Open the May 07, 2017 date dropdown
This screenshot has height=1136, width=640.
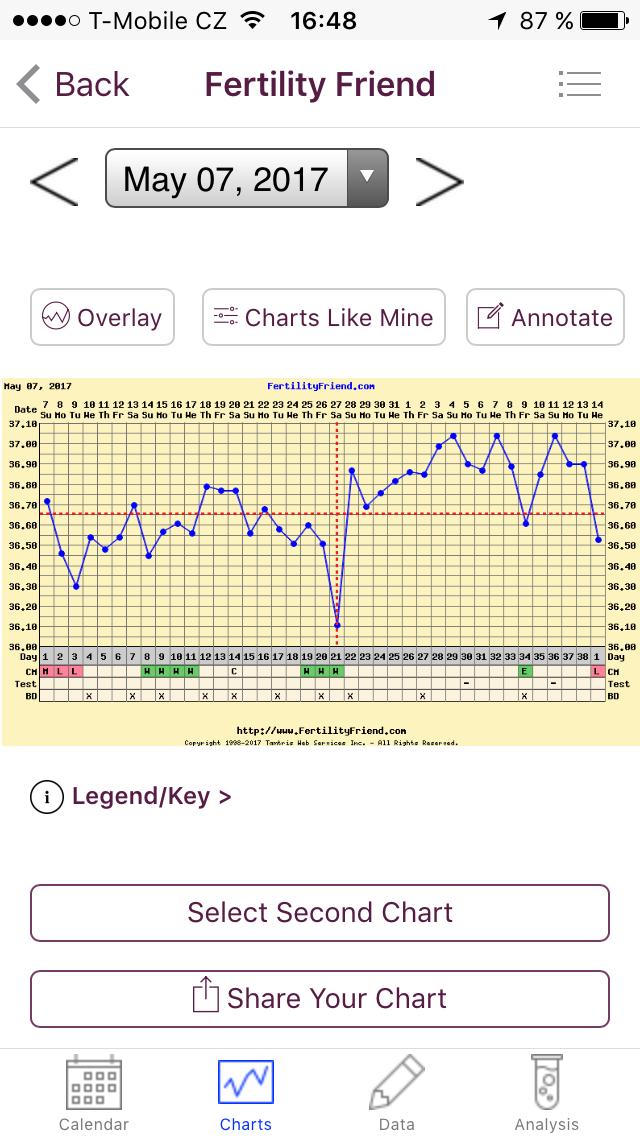pos(246,179)
